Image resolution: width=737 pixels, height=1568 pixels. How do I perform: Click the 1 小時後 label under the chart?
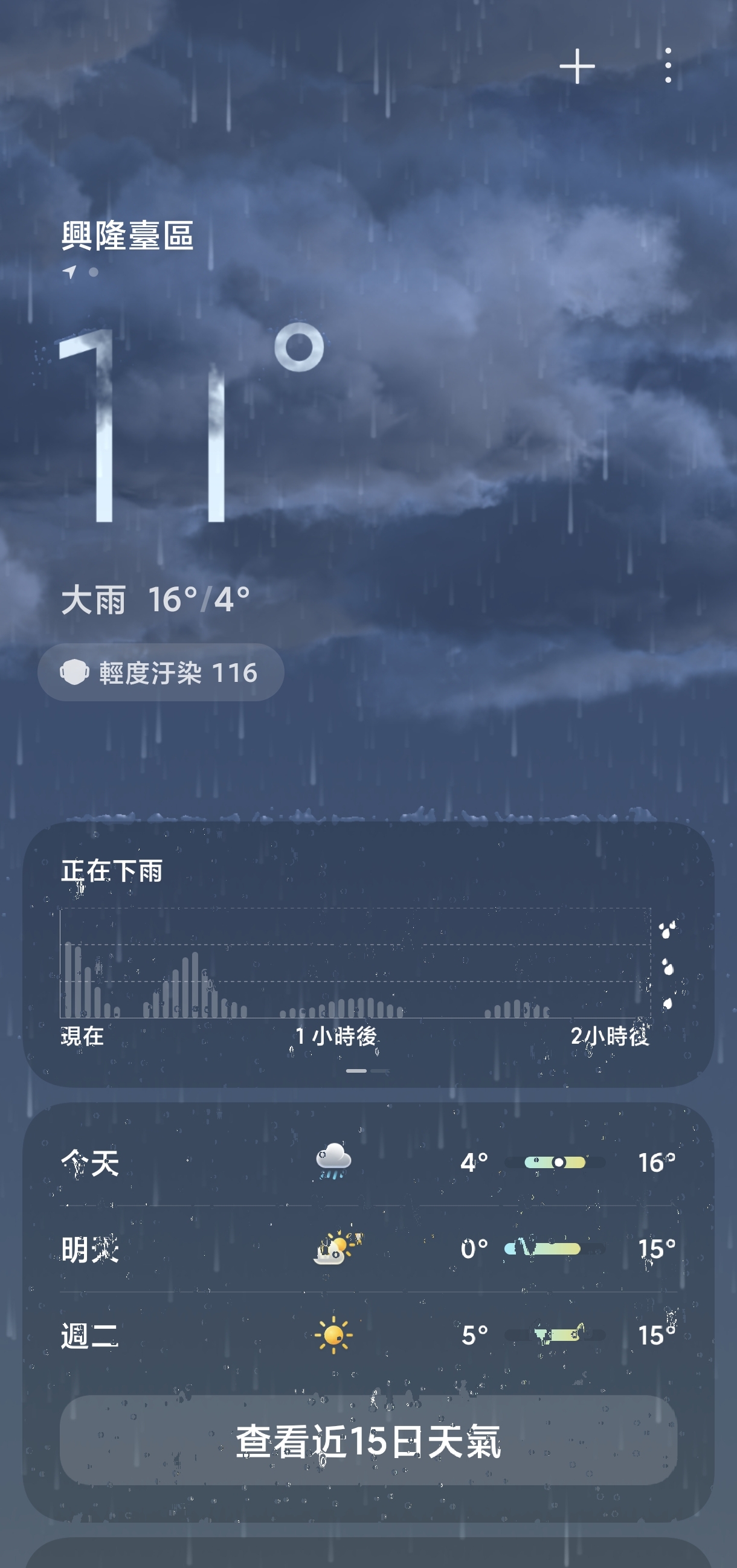click(336, 1035)
